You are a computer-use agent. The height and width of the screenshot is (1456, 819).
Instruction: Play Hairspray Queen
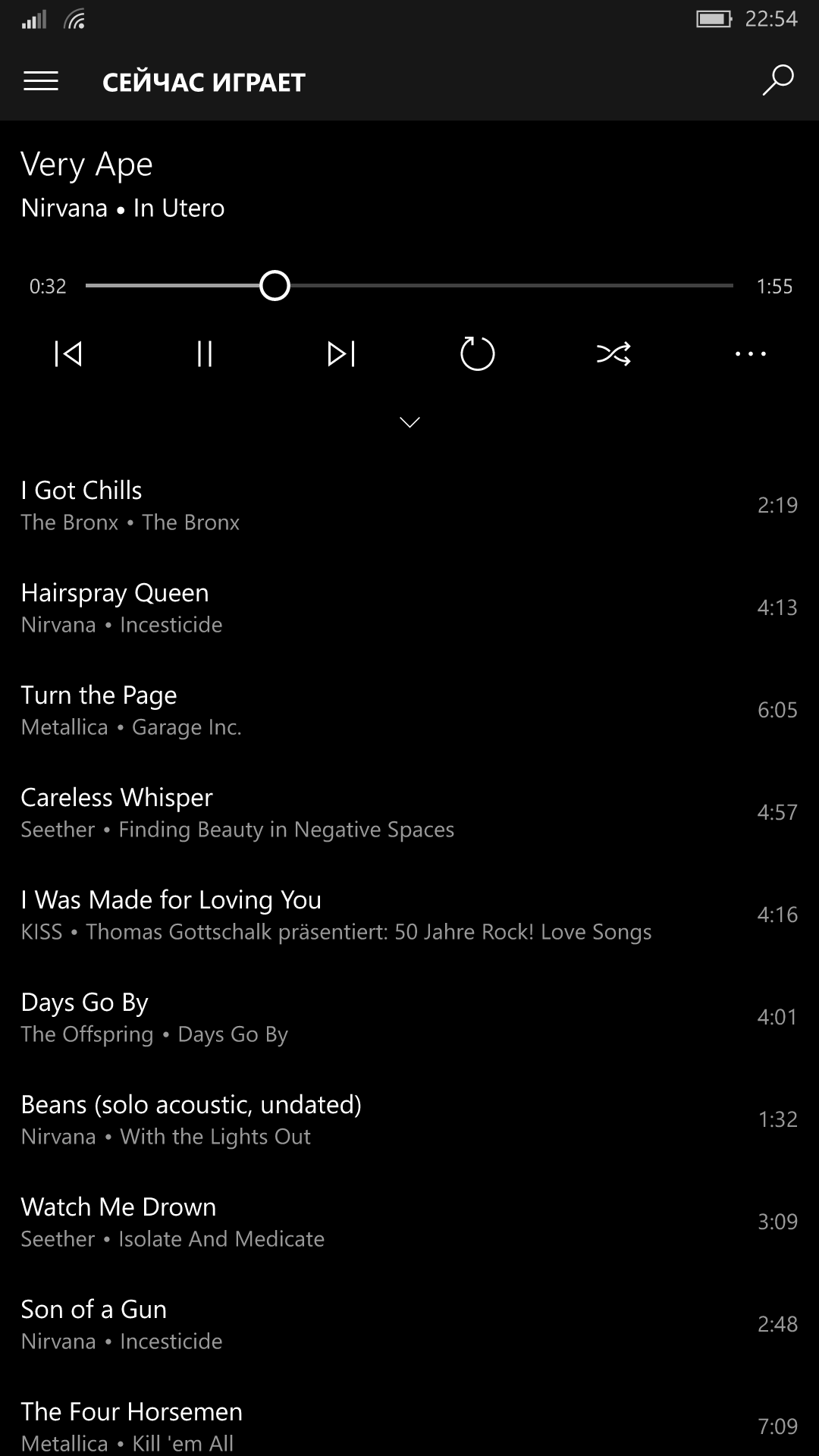(409, 607)
